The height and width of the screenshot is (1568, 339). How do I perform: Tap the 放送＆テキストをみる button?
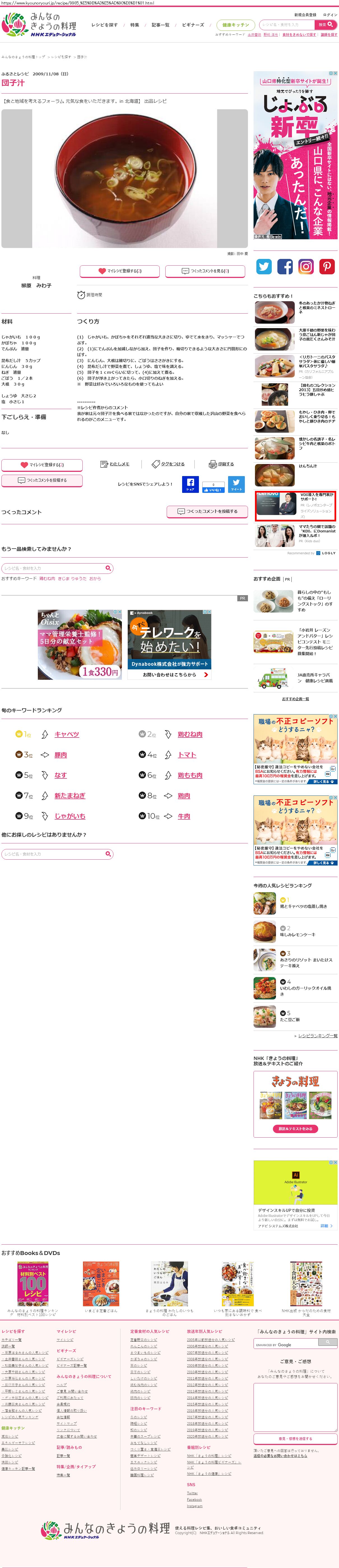[x=295, y=1129]
